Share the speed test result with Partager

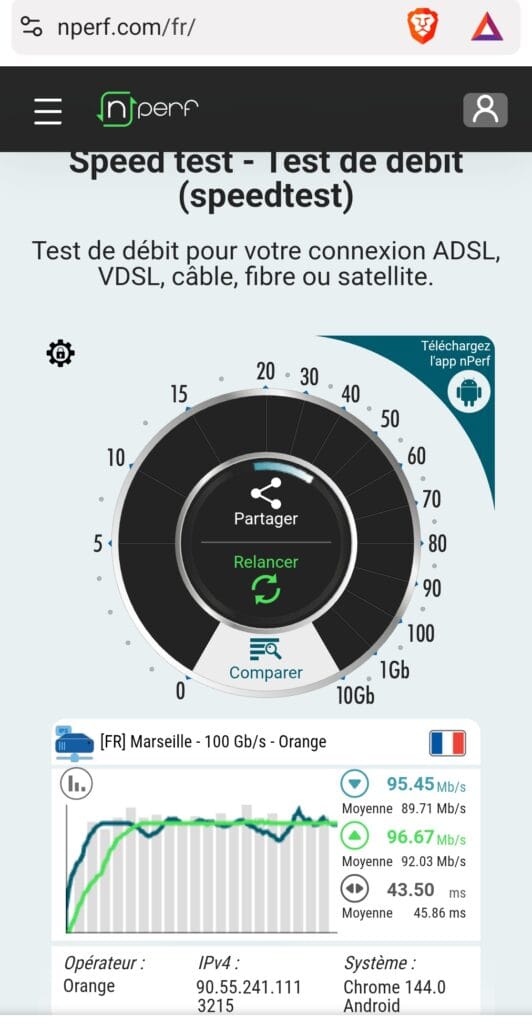266,502
